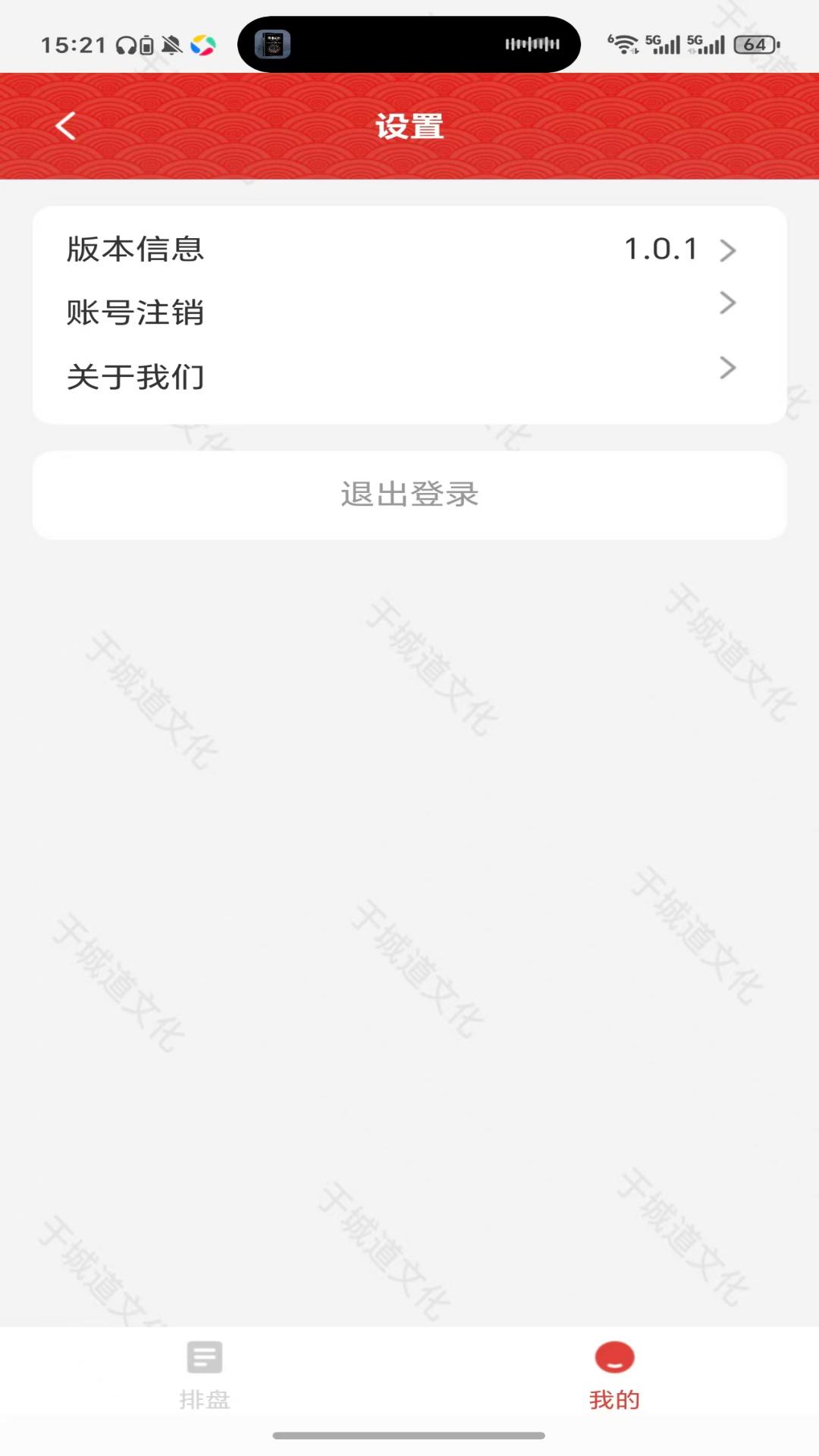Expand 关于我们 with its chevron
Viewport: 819px width, 1456px height.
click(726, 368)
